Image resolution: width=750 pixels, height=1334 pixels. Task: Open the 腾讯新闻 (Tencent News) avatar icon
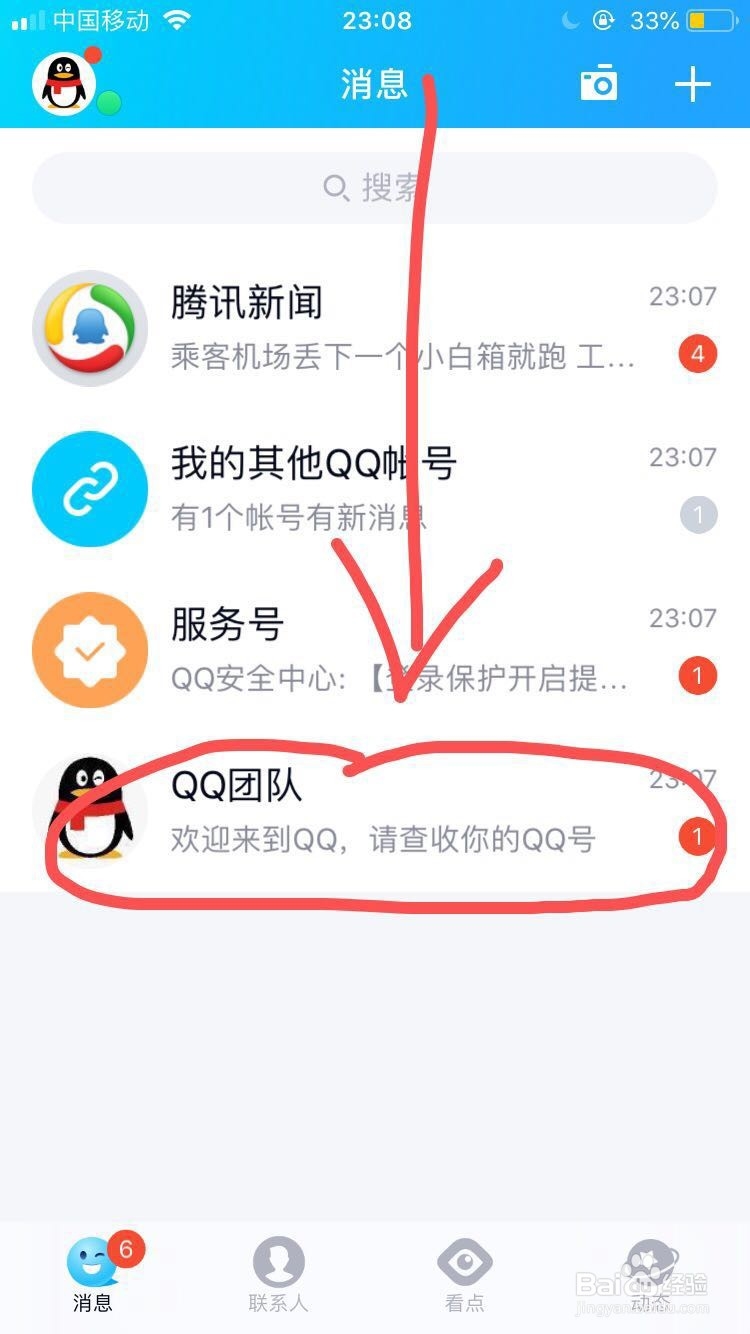(90, 328)
